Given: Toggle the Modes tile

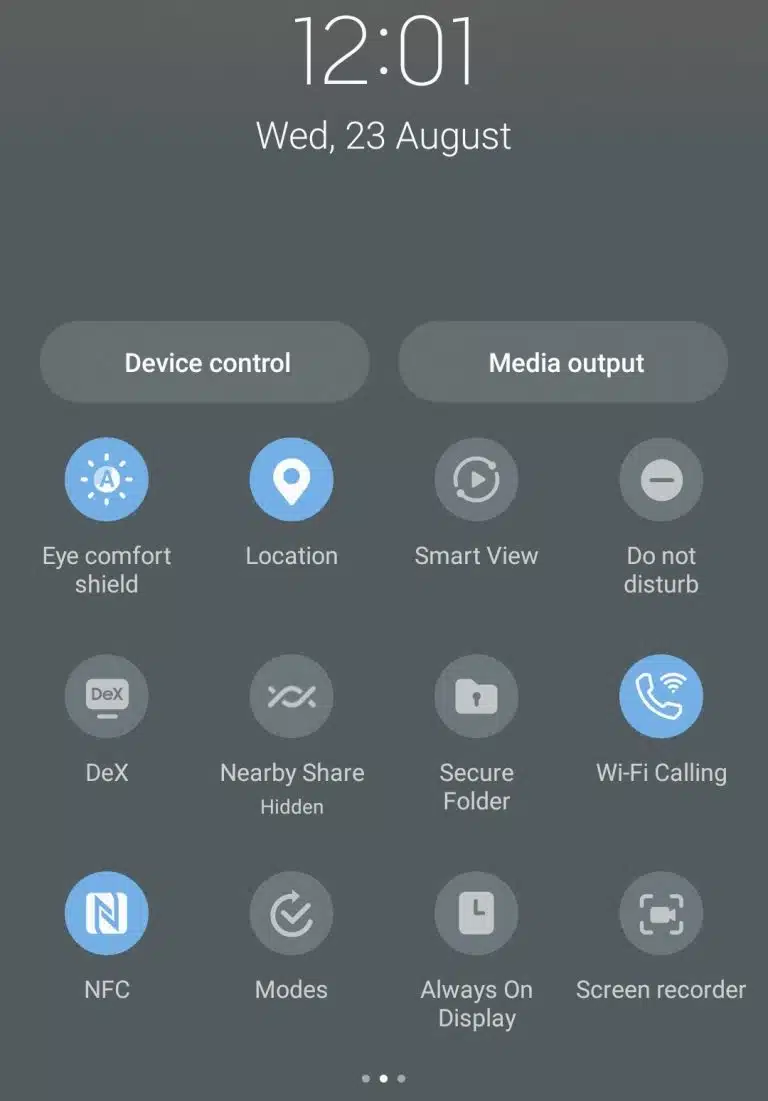Looking at the screenshot, I should pos(291,913).
